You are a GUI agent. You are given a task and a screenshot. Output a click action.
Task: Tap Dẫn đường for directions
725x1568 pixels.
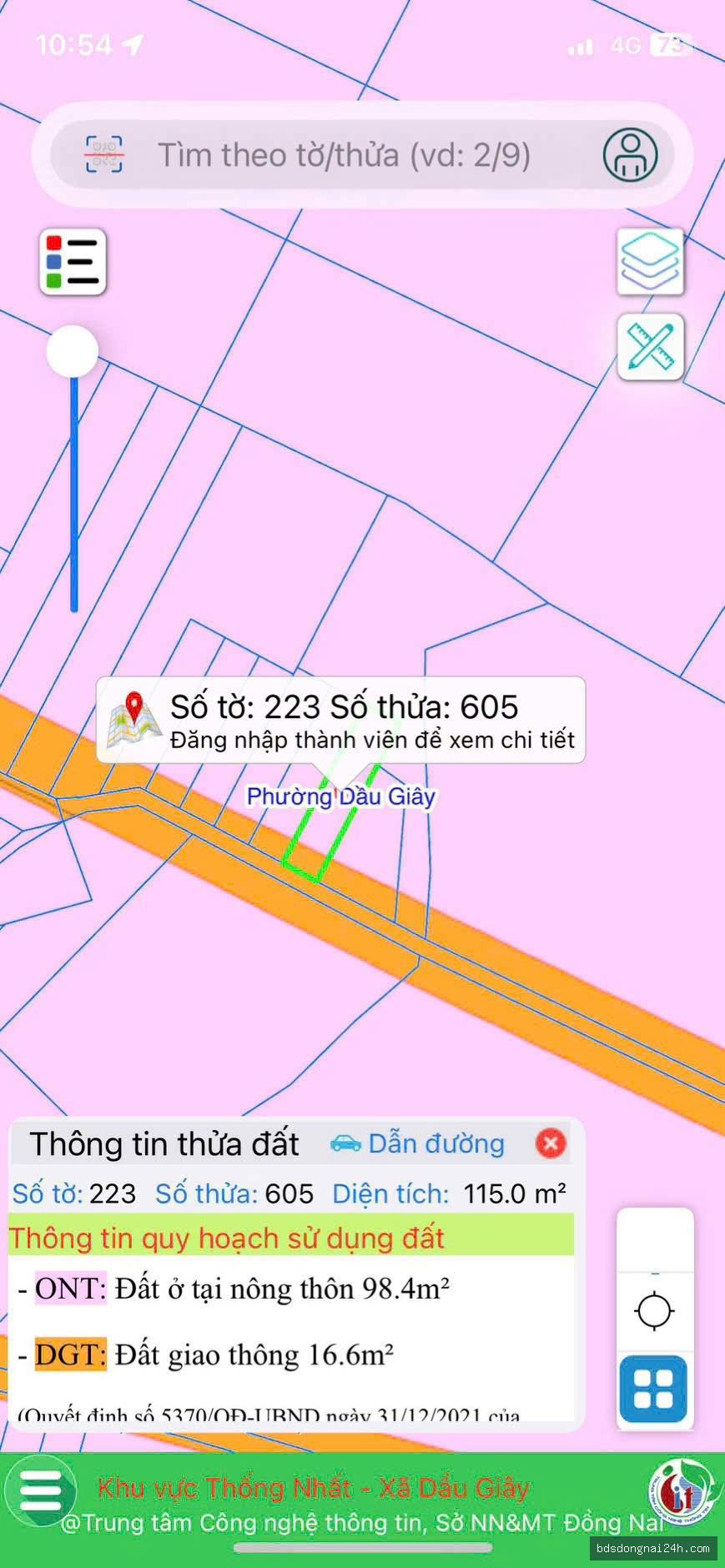tap(418, 1143)
